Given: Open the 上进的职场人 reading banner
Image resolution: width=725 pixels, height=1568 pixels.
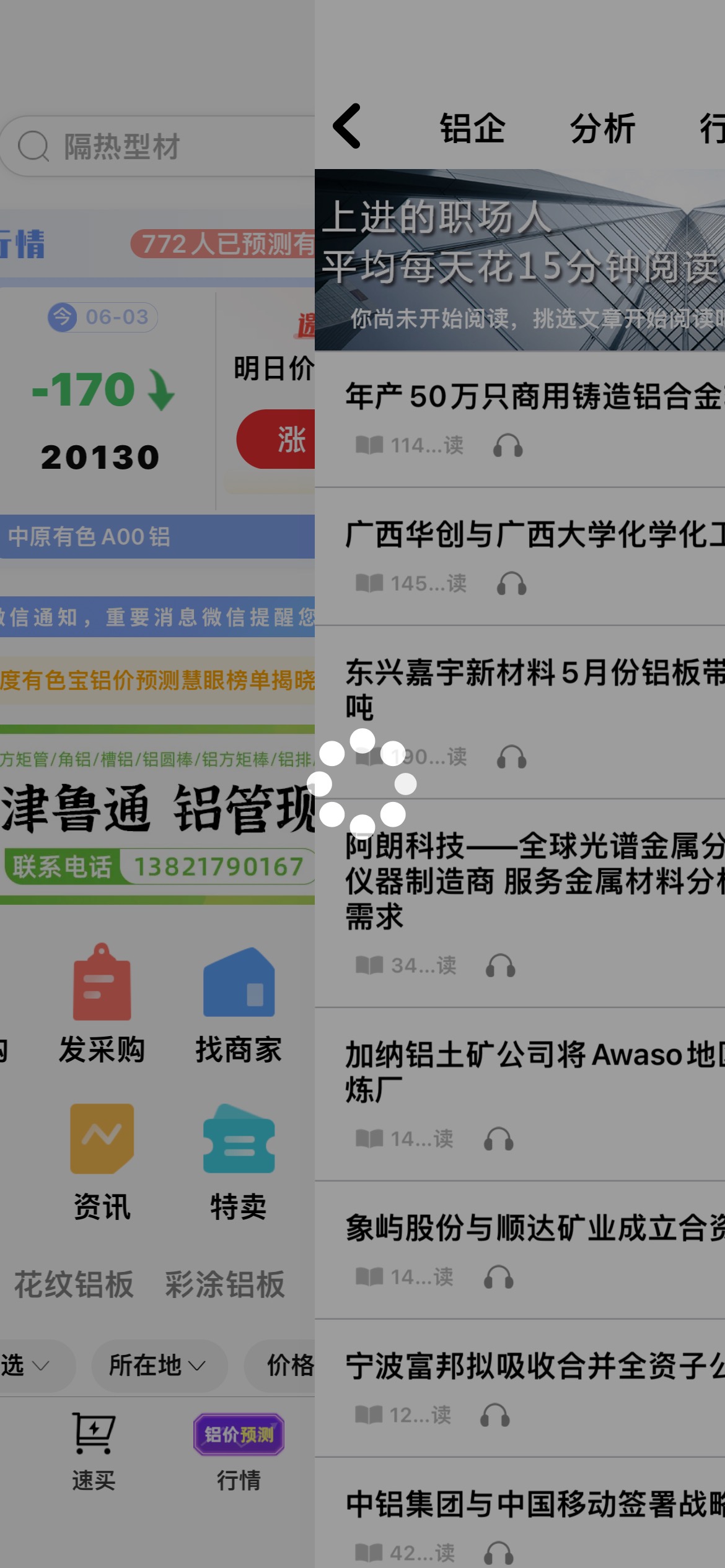Looking at the screenshot, I should coord(520,259).
